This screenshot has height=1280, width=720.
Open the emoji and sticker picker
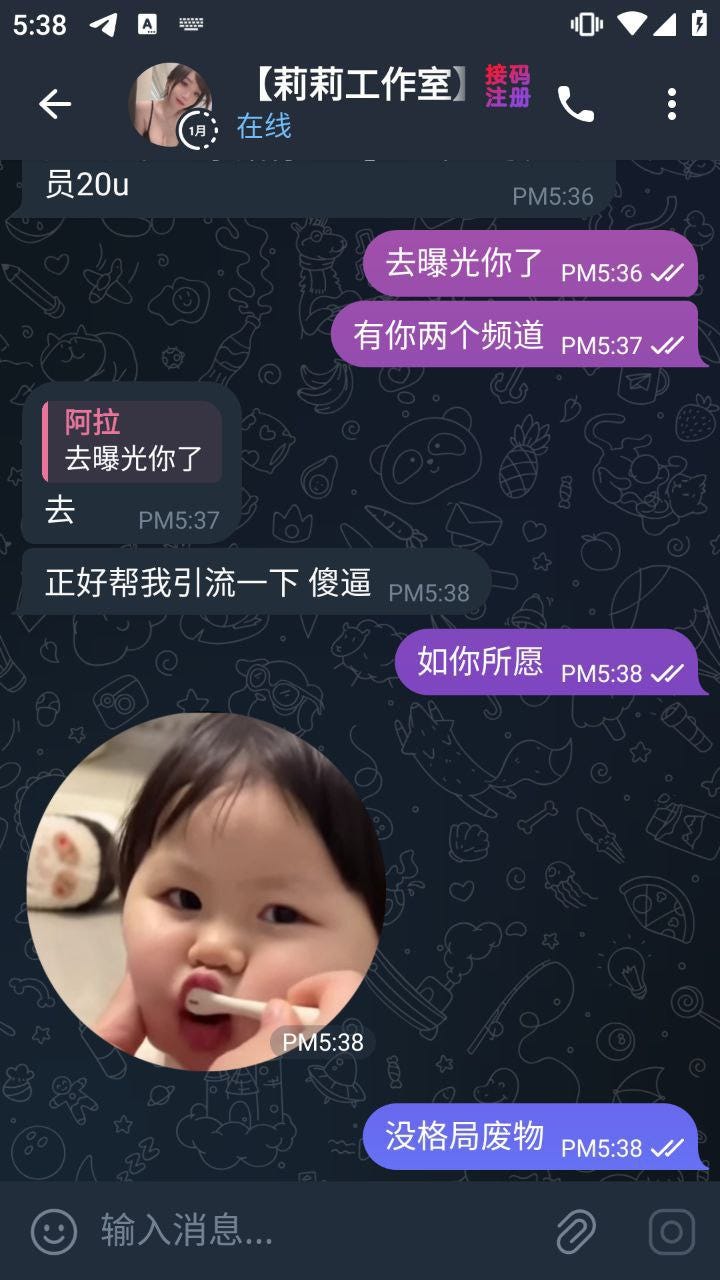click(54, 1231)
